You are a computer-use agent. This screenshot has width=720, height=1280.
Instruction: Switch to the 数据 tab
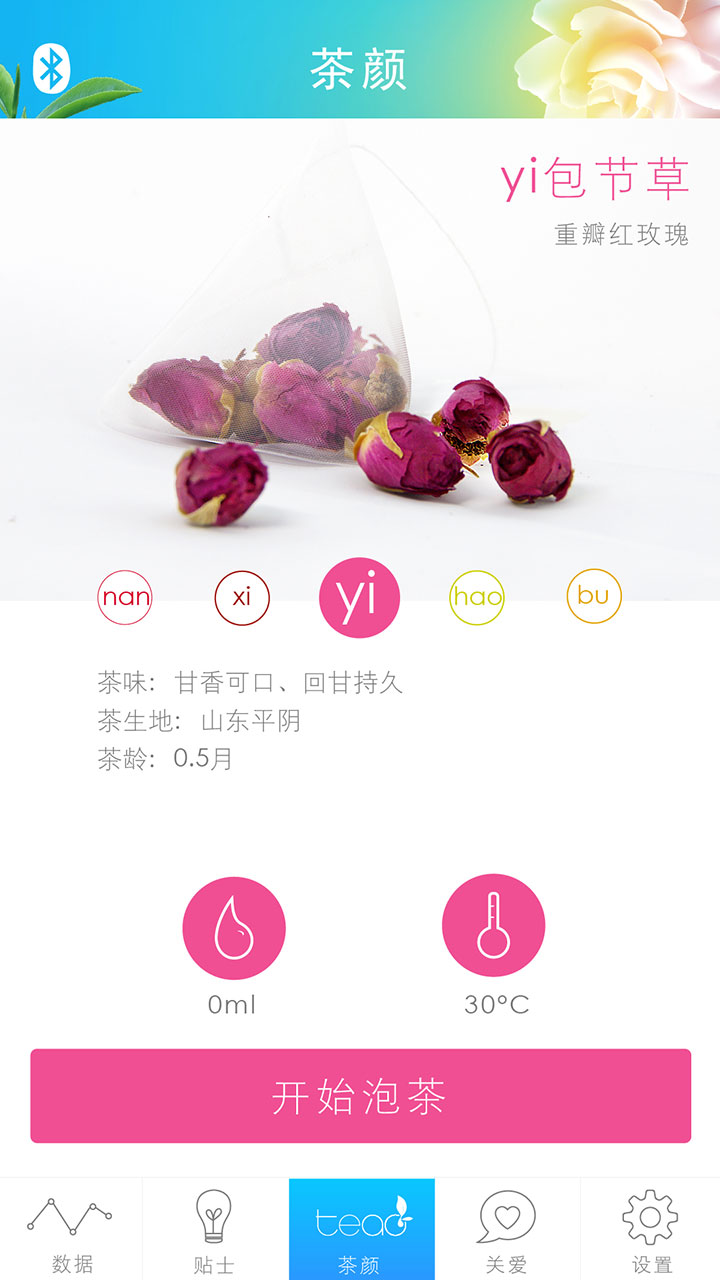click(71, 1229)
